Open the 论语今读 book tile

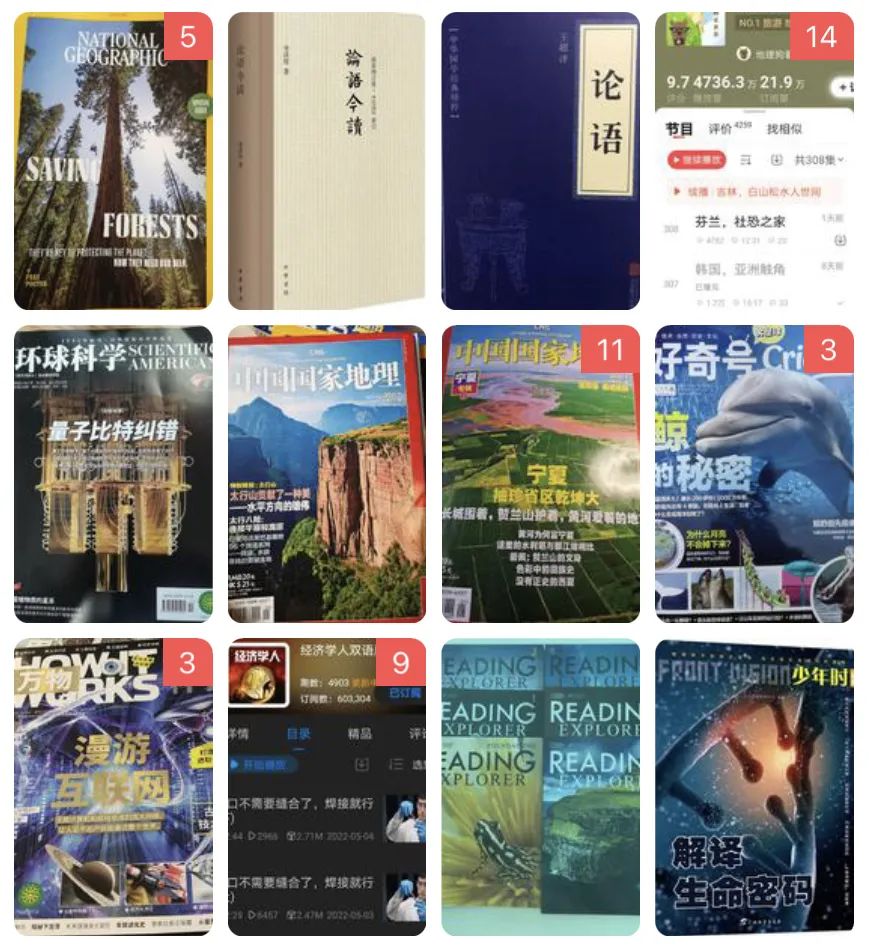[x=326, y=161]
